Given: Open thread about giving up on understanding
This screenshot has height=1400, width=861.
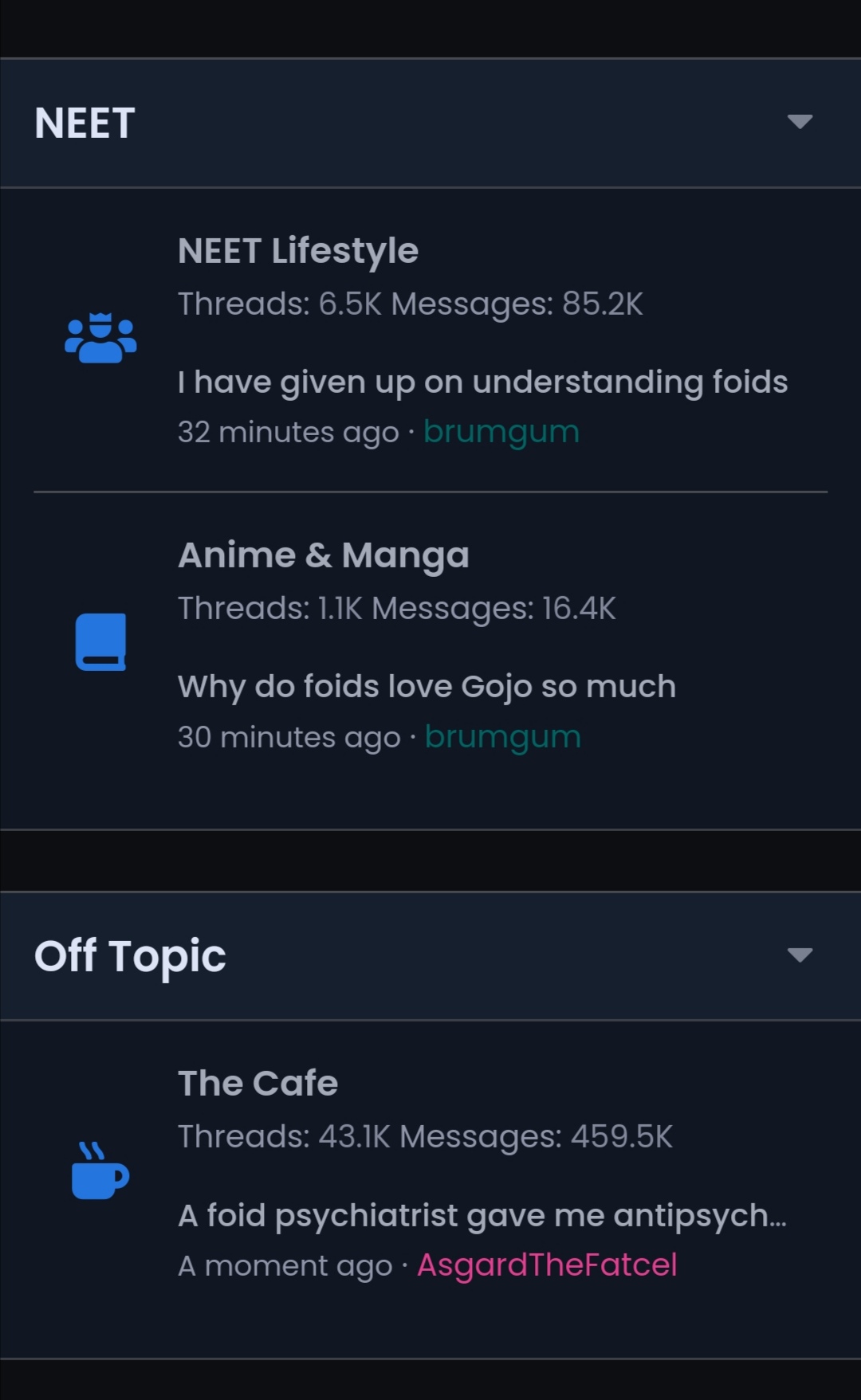Looking at the screenshot, I should pyautogui.click(x=483, y=382).
